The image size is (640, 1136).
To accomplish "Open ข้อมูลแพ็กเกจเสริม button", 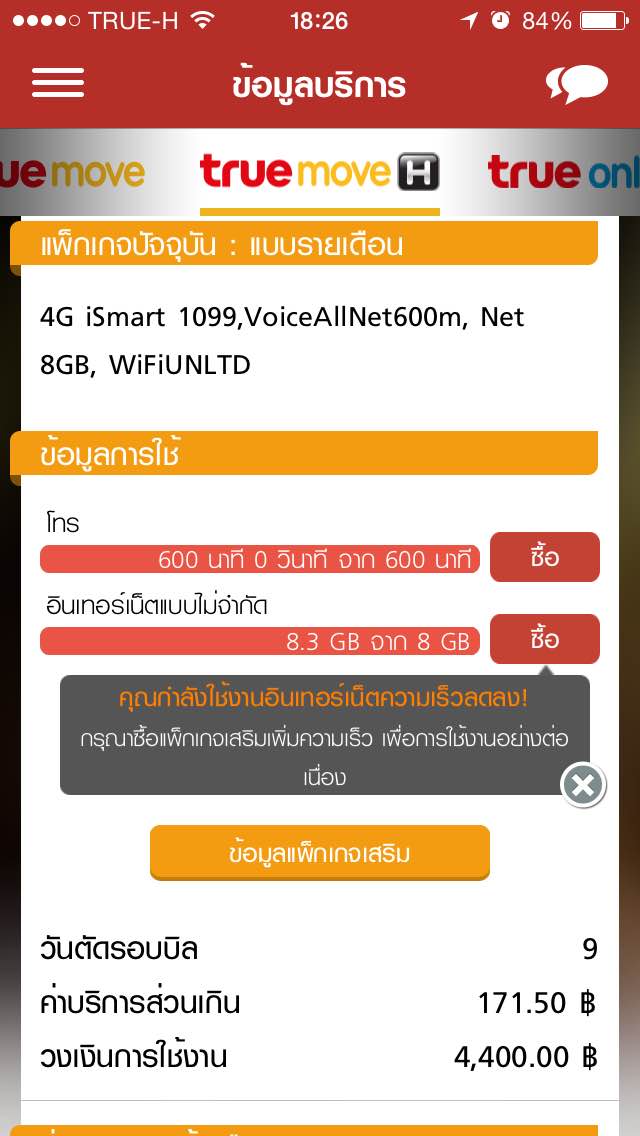I will pyautogui.click(x=320, y=853).
